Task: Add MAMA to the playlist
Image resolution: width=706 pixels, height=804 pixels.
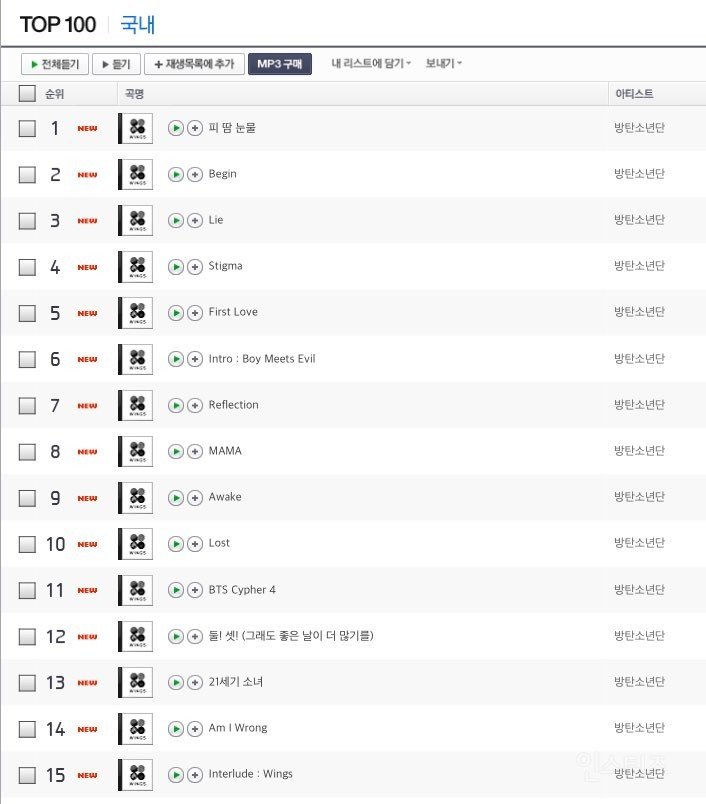Action: (195, 452)
